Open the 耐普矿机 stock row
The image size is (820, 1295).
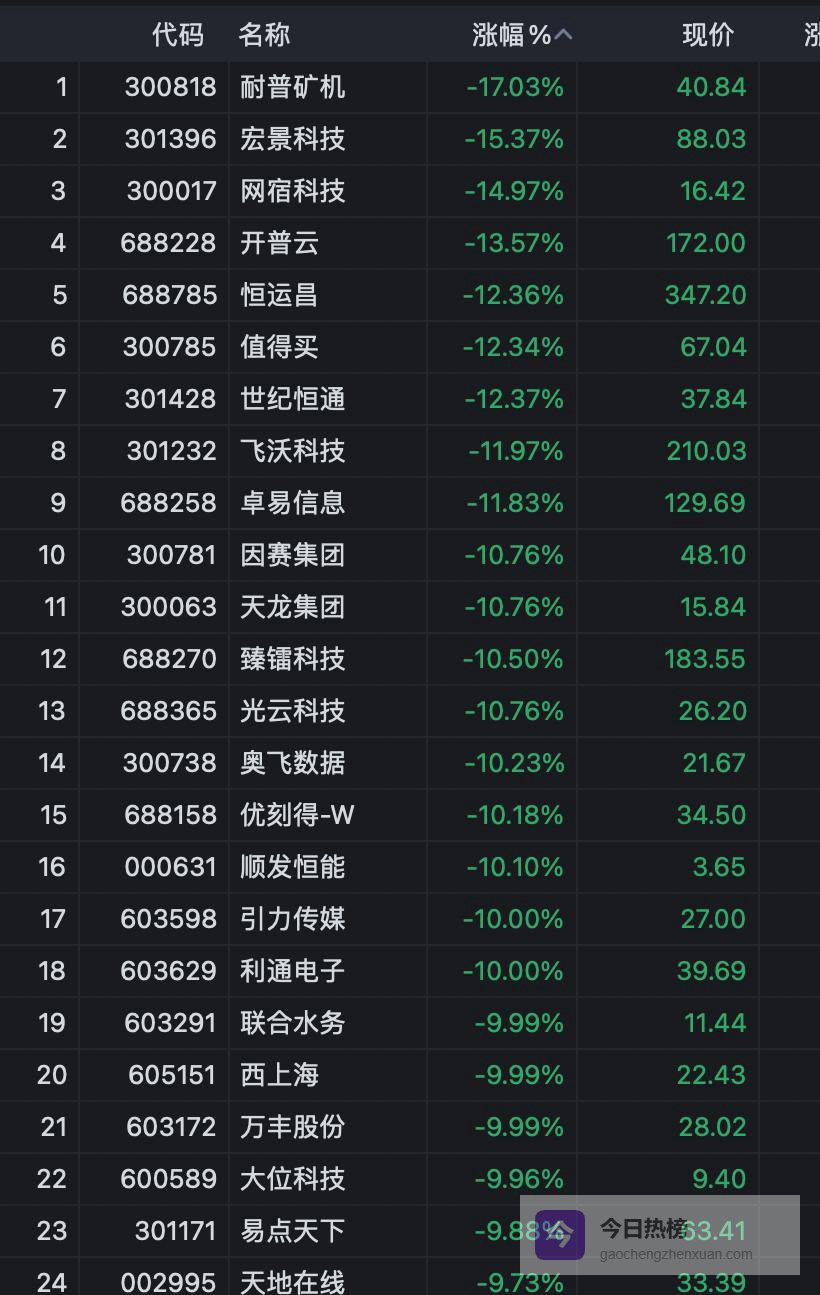(x=292, y=87)
